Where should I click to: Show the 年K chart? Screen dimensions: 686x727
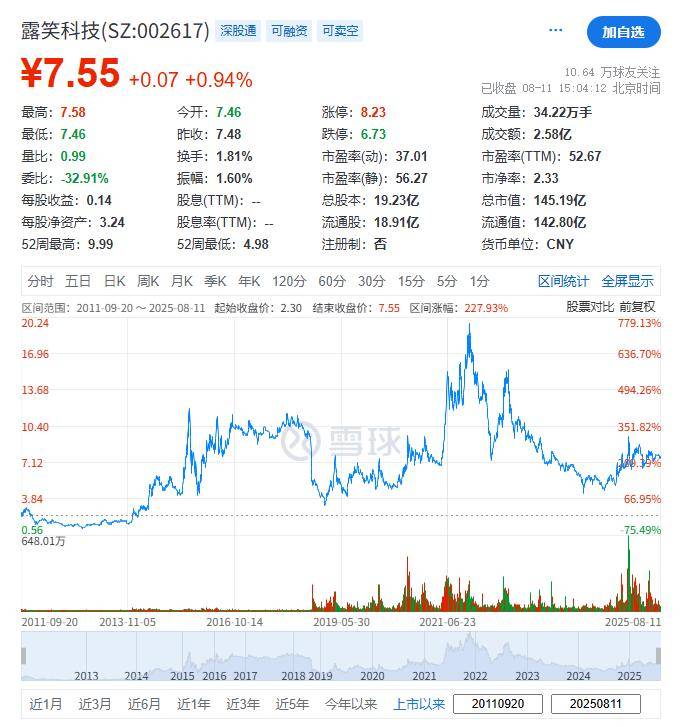pos(249,281)
